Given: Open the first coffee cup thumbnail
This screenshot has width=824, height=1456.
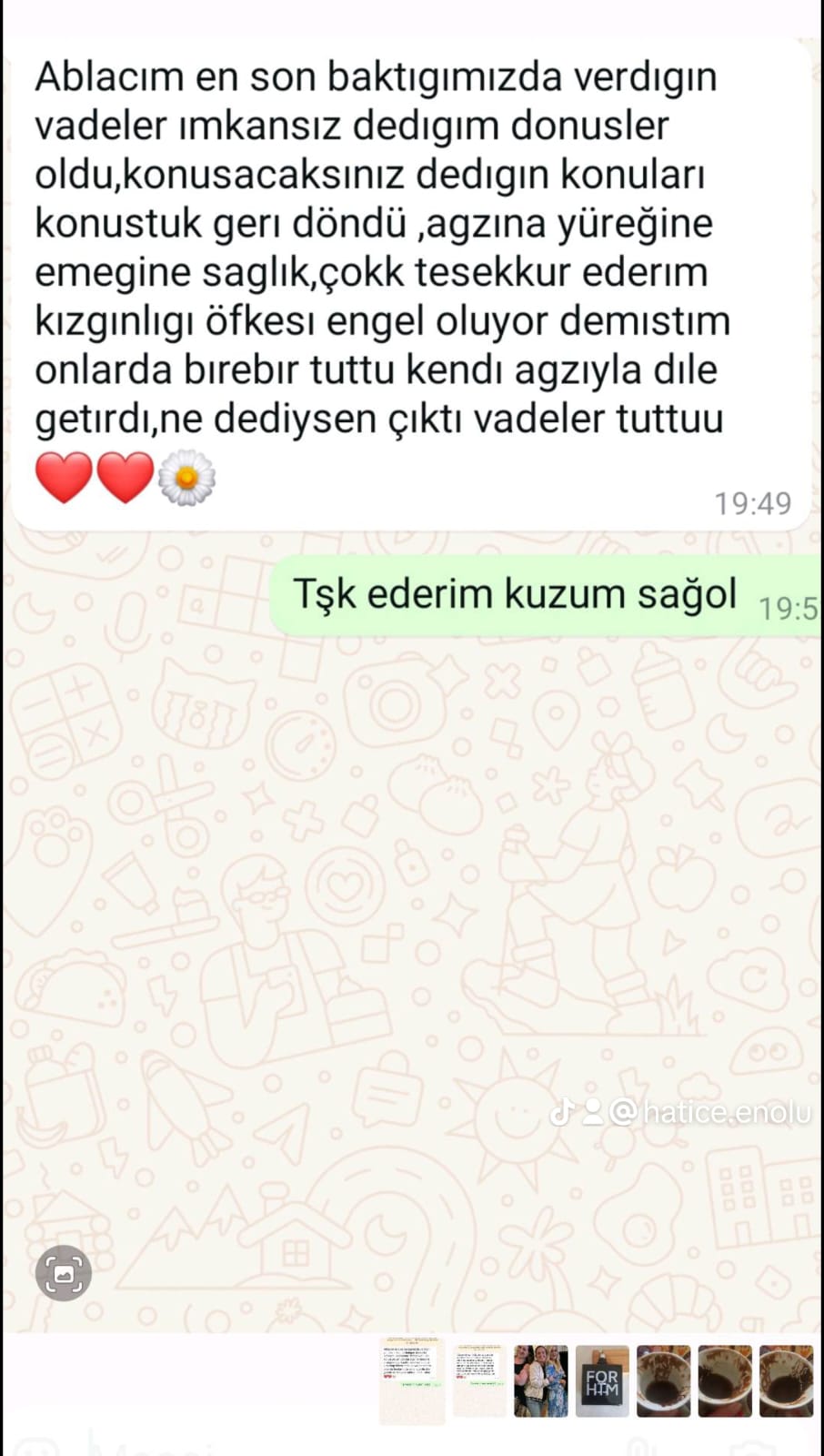Looking at the screenshot, I should click(x=663, y=1380).
